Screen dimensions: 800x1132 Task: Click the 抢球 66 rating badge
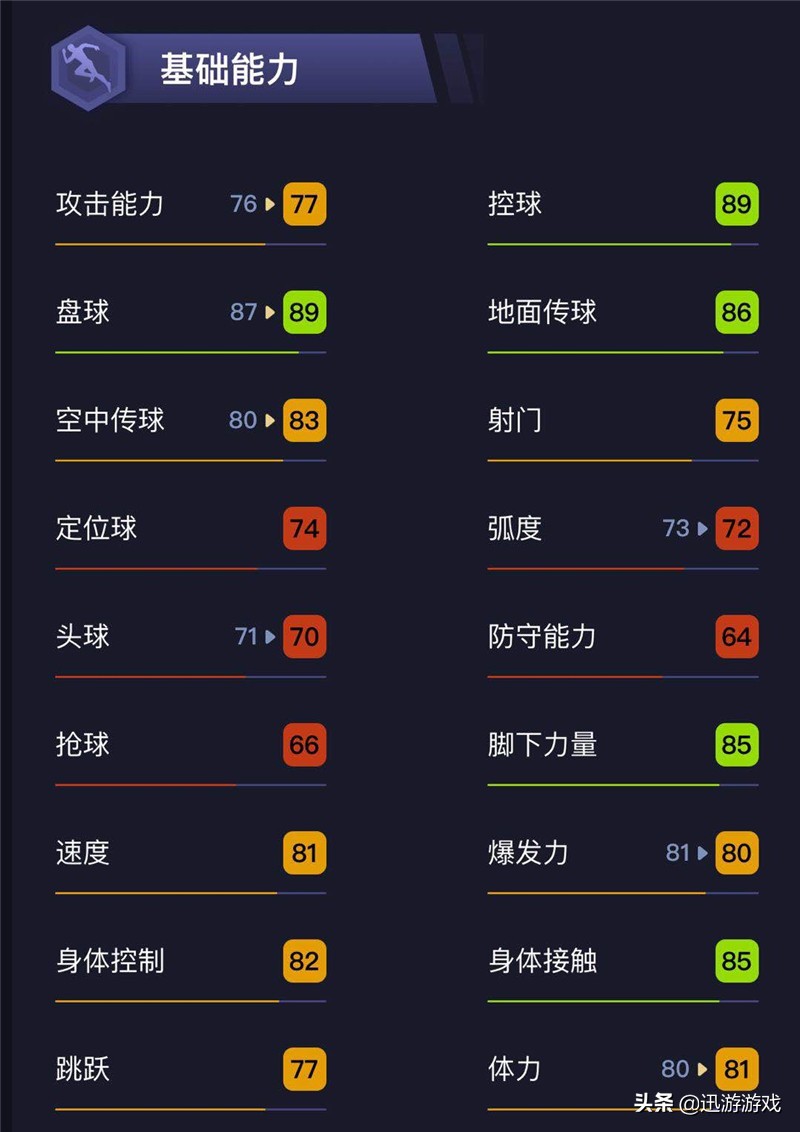tap(303, 745)
